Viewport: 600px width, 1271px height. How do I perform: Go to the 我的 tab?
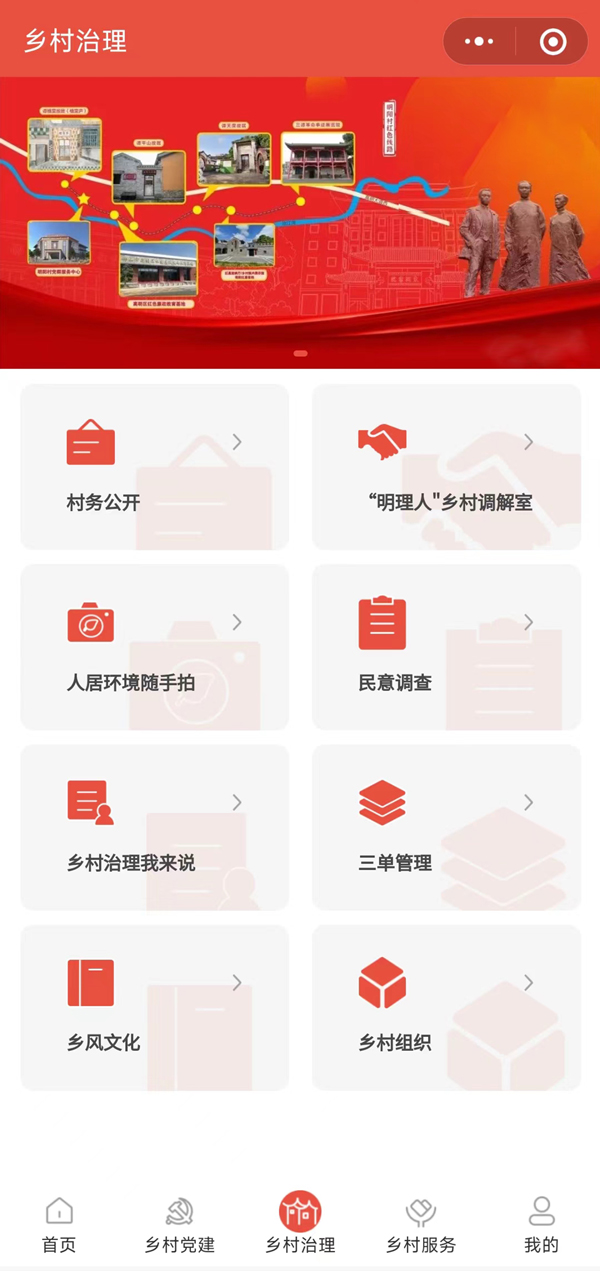tap(541, 1225)
